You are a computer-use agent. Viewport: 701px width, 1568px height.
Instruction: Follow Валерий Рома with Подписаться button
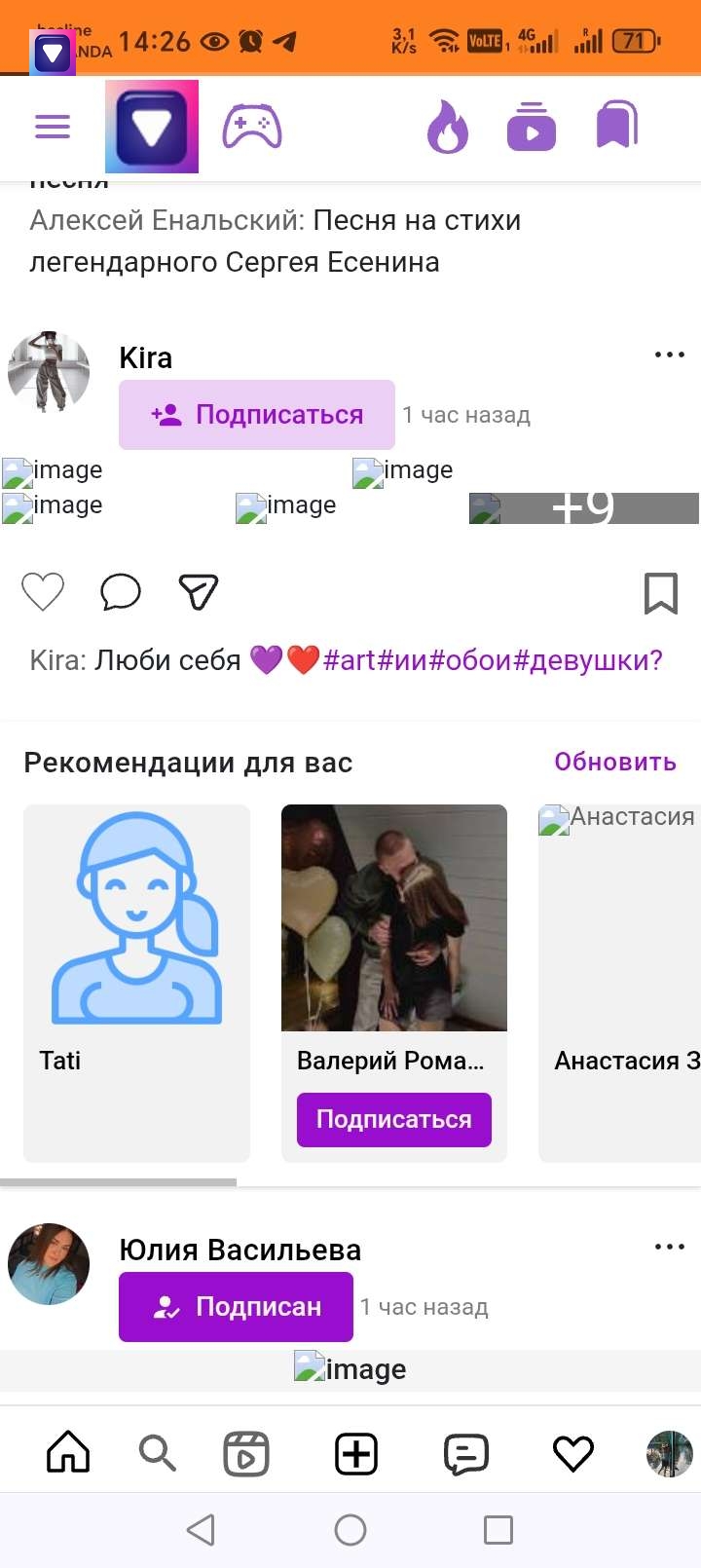click(393, 1119)
